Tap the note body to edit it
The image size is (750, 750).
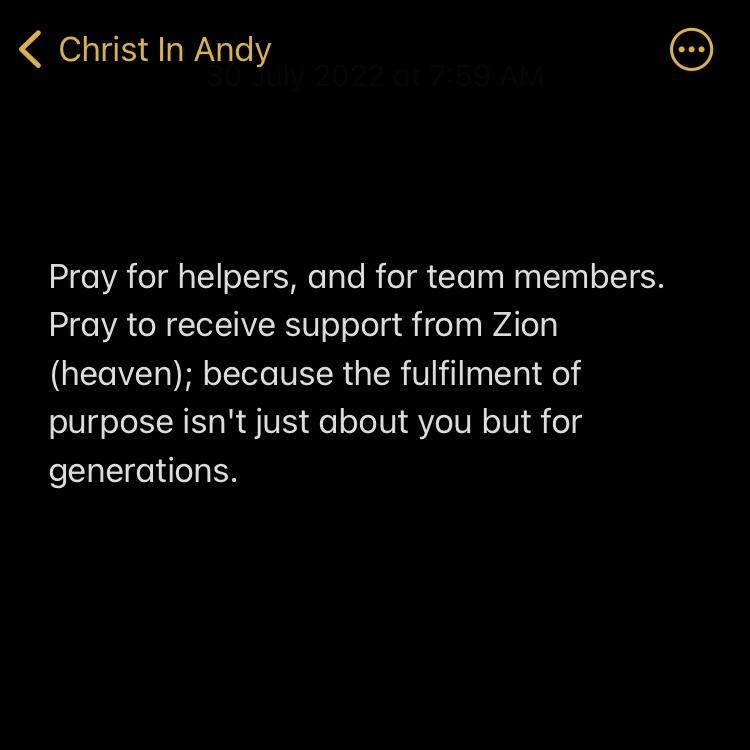[x=356, y=373]
